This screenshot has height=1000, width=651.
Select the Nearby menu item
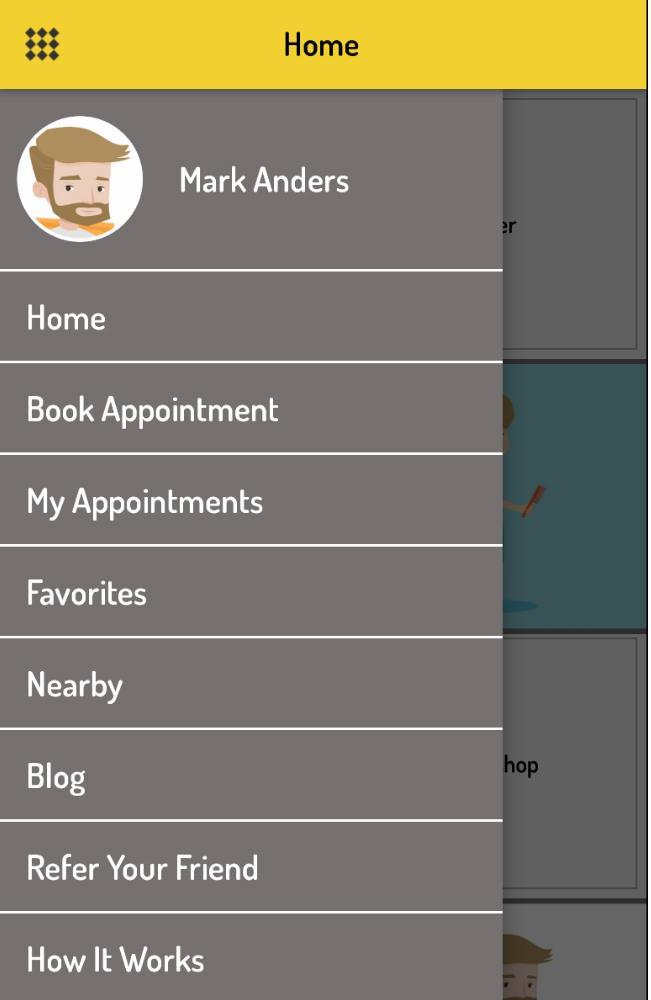coord(75,686)
